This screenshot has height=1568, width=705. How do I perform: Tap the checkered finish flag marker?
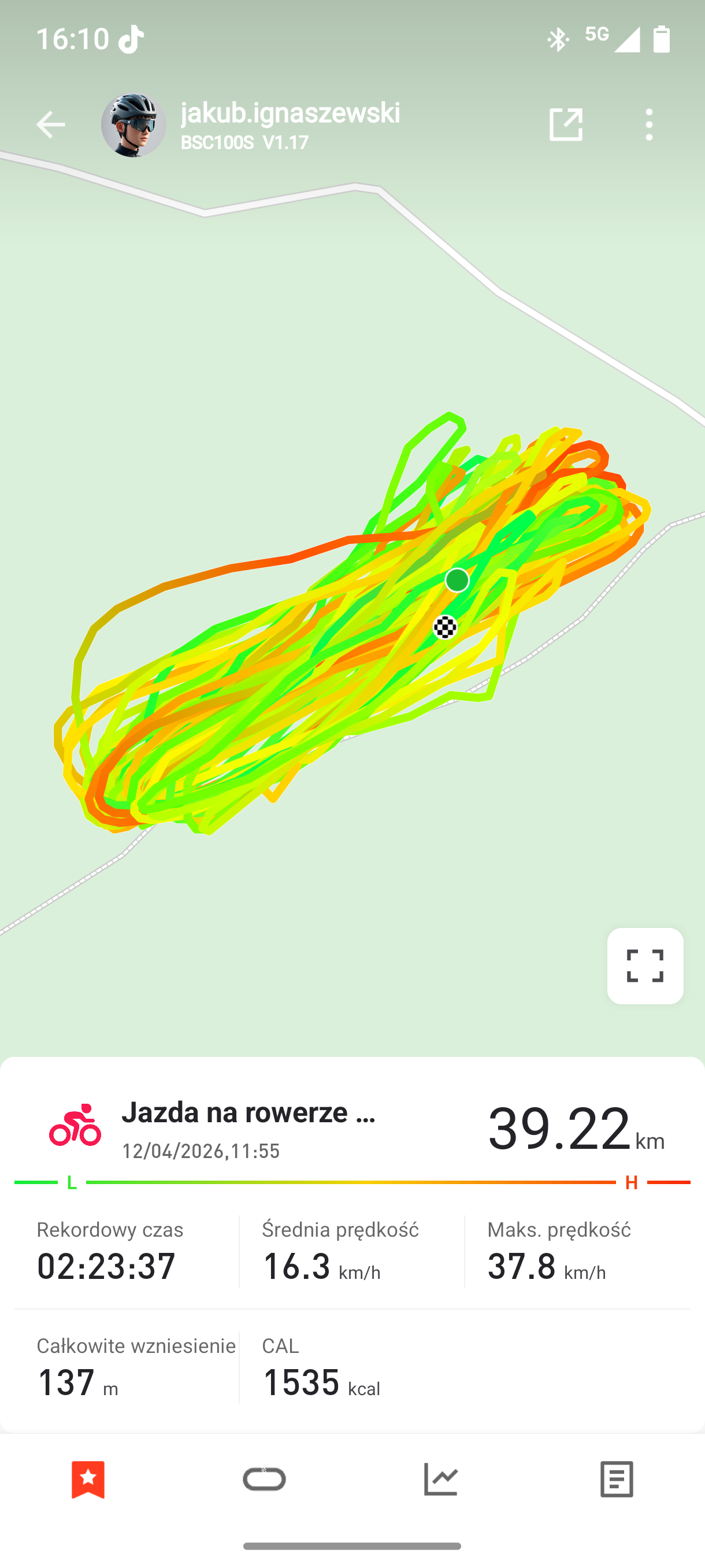(x=446, y=627)
